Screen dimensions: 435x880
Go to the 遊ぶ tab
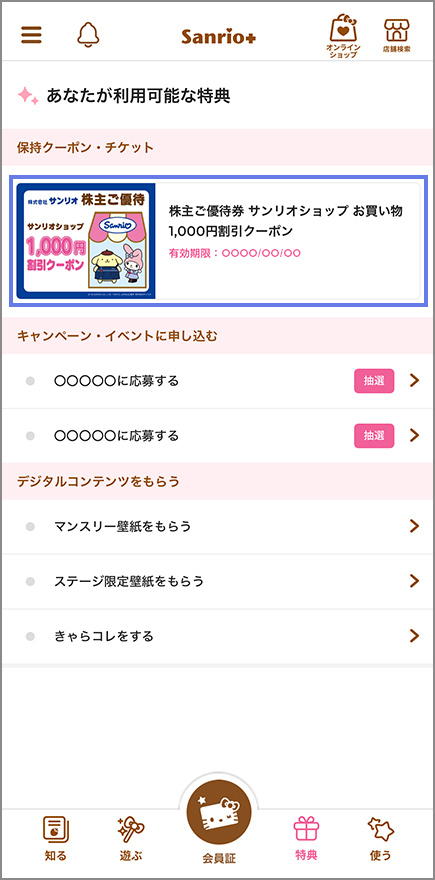pyautogui.click(x=131, y=839)
